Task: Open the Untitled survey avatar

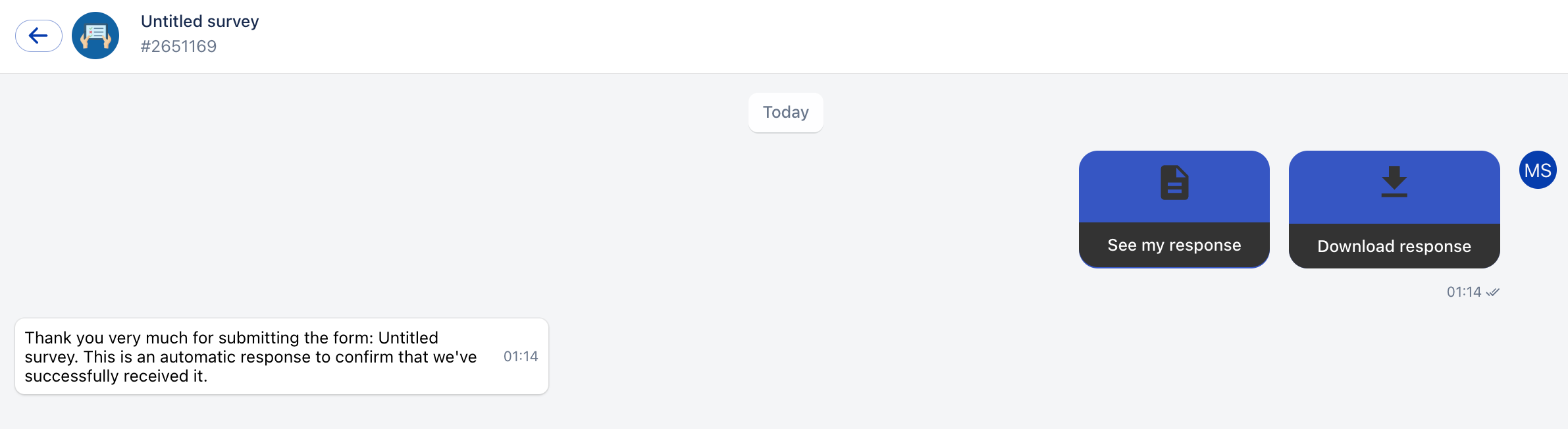Action: tap(95, 36)
